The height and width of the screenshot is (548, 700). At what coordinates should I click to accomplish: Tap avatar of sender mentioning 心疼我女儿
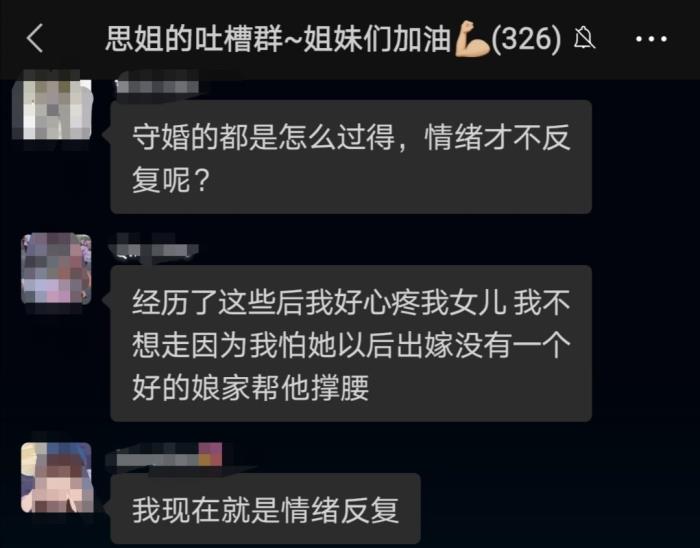click(x=57, y=268)
